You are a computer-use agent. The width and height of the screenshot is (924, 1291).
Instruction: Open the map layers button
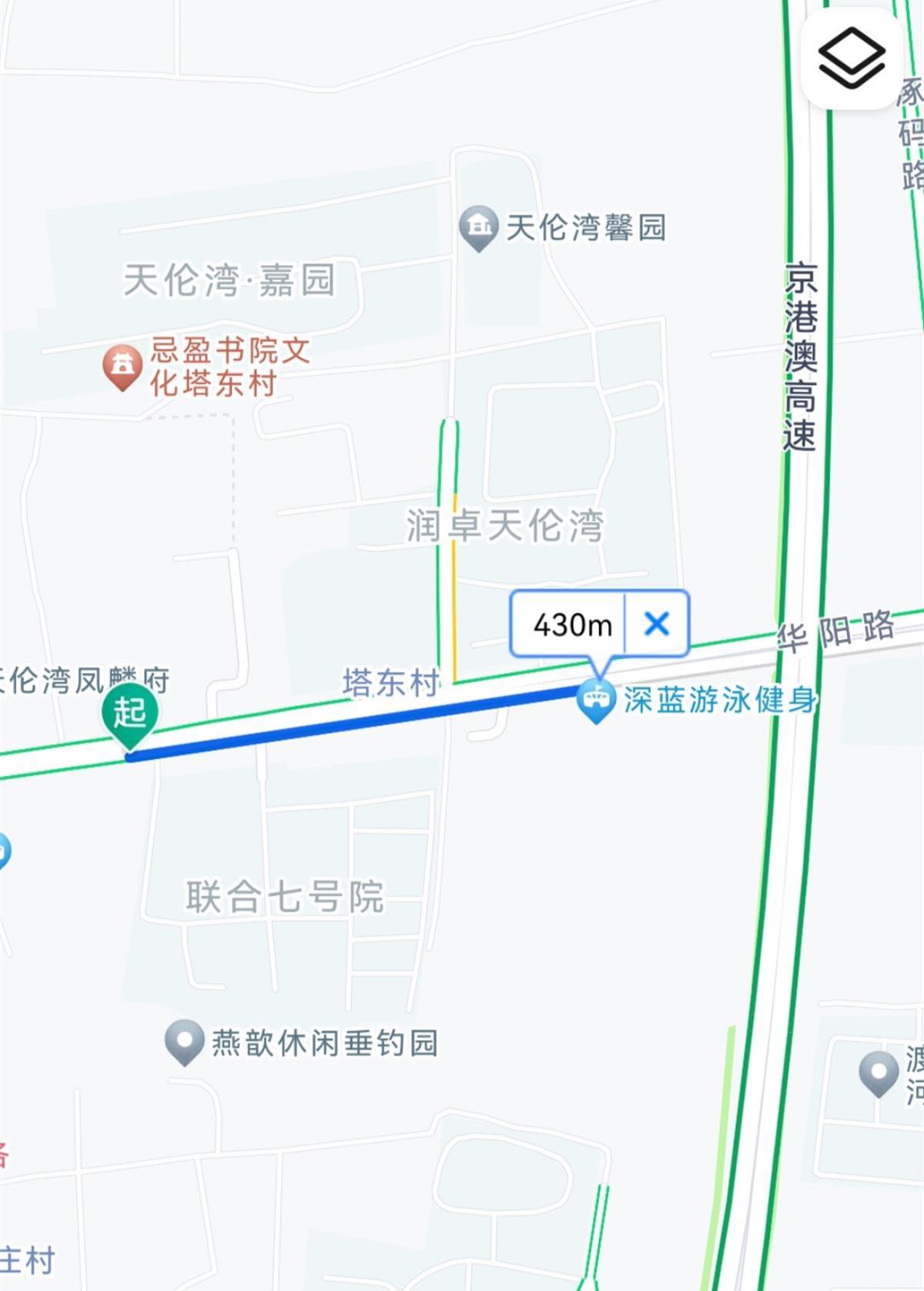(851, 59)
